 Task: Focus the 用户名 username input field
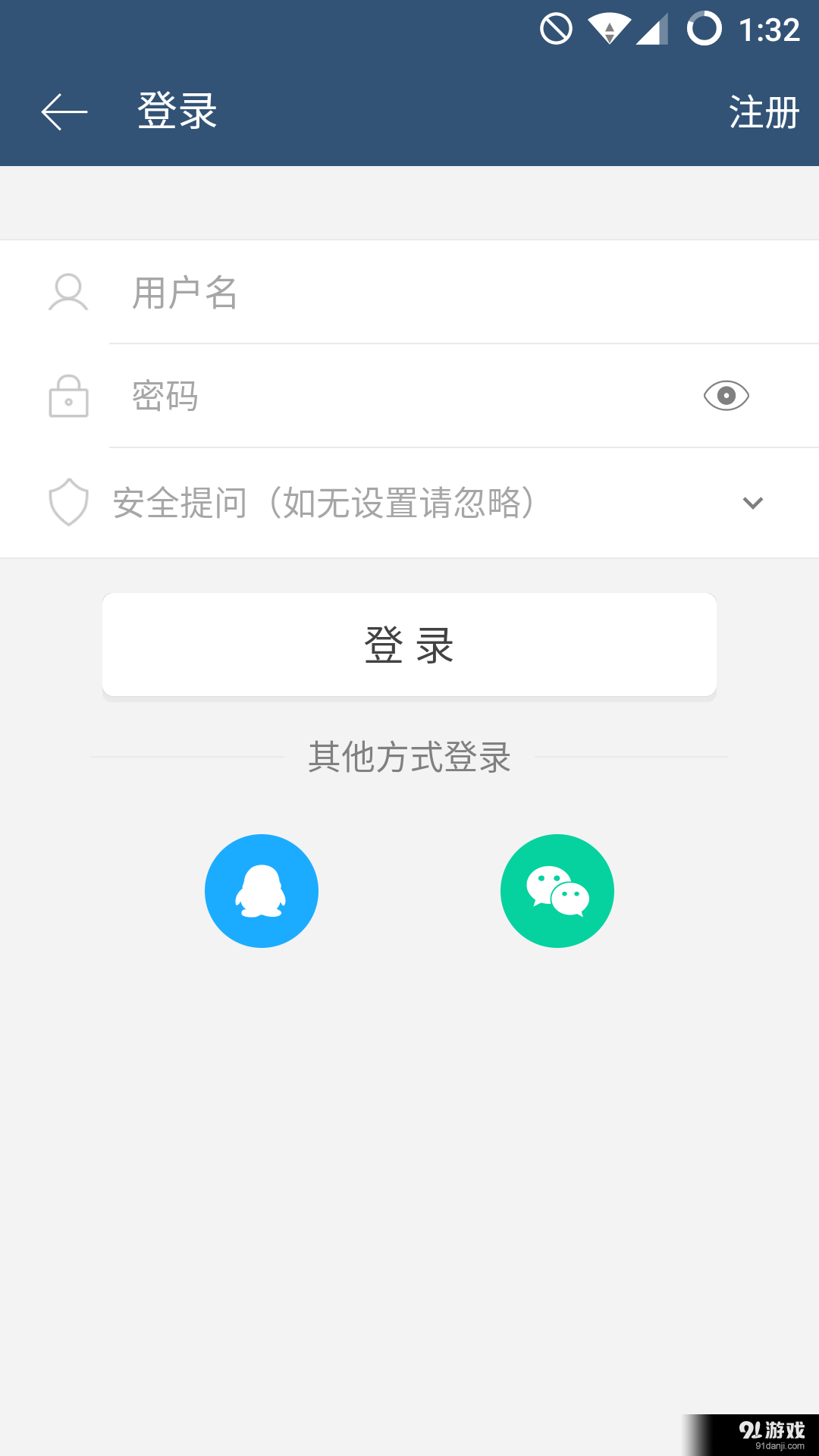tap(379, 293)
